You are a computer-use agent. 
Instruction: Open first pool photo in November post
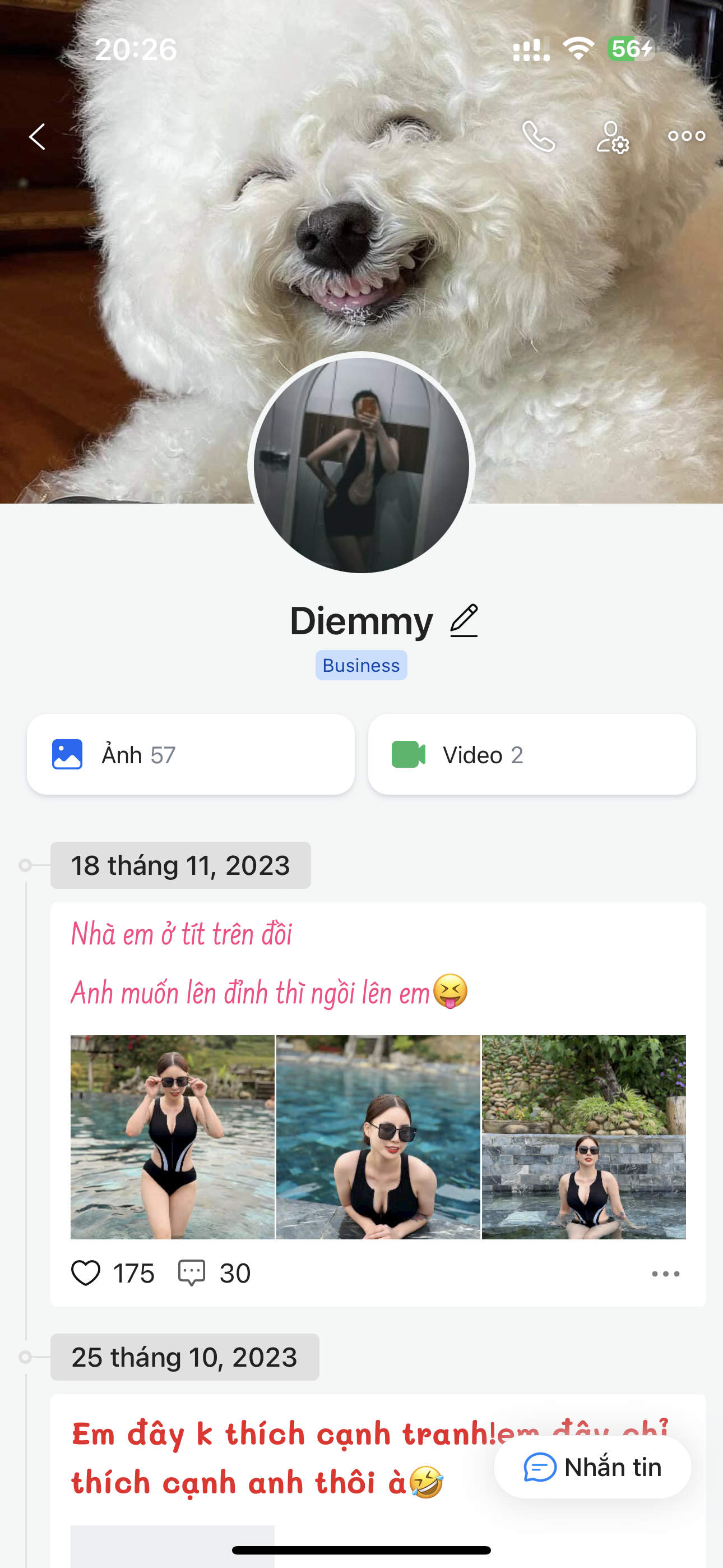point(172,1137)
